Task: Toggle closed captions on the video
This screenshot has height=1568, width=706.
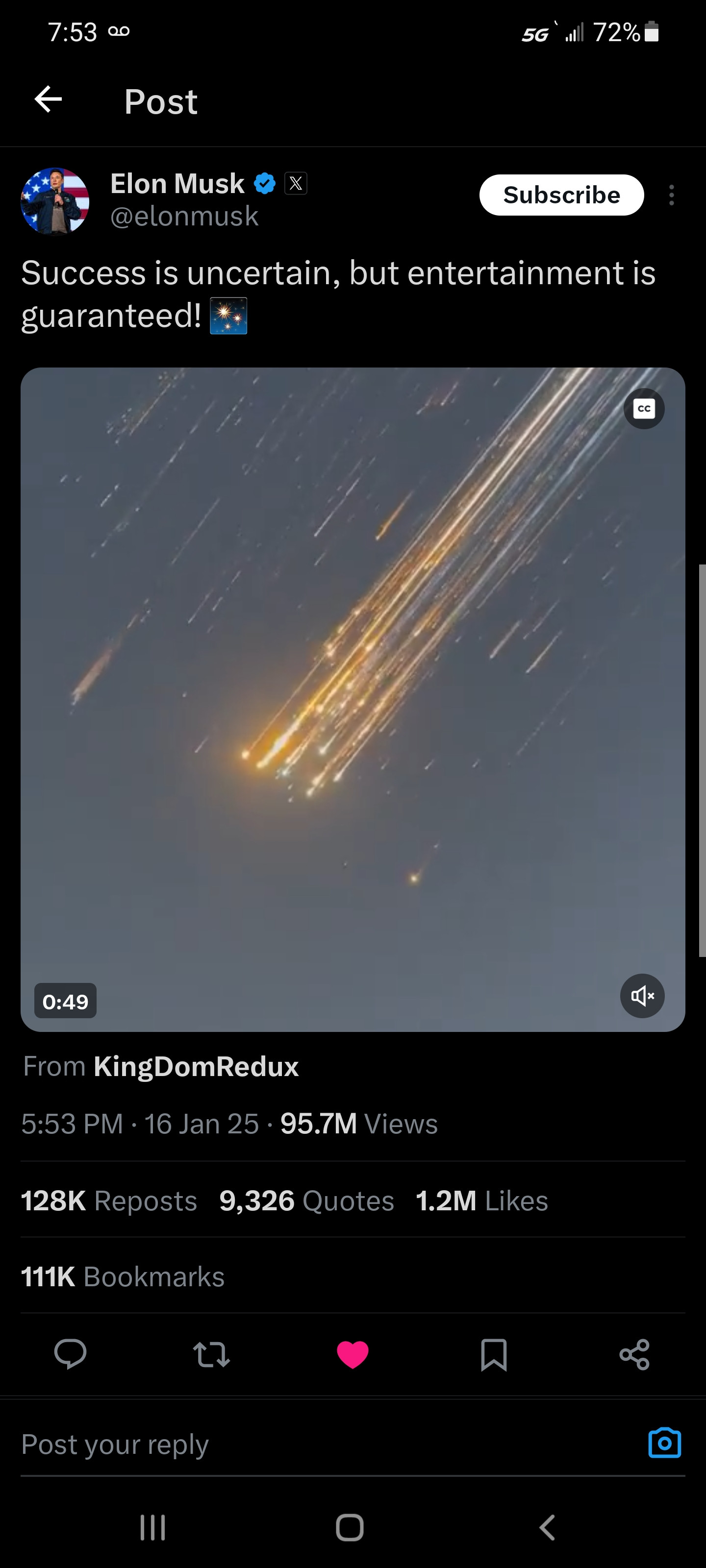Action: (644, 409)
